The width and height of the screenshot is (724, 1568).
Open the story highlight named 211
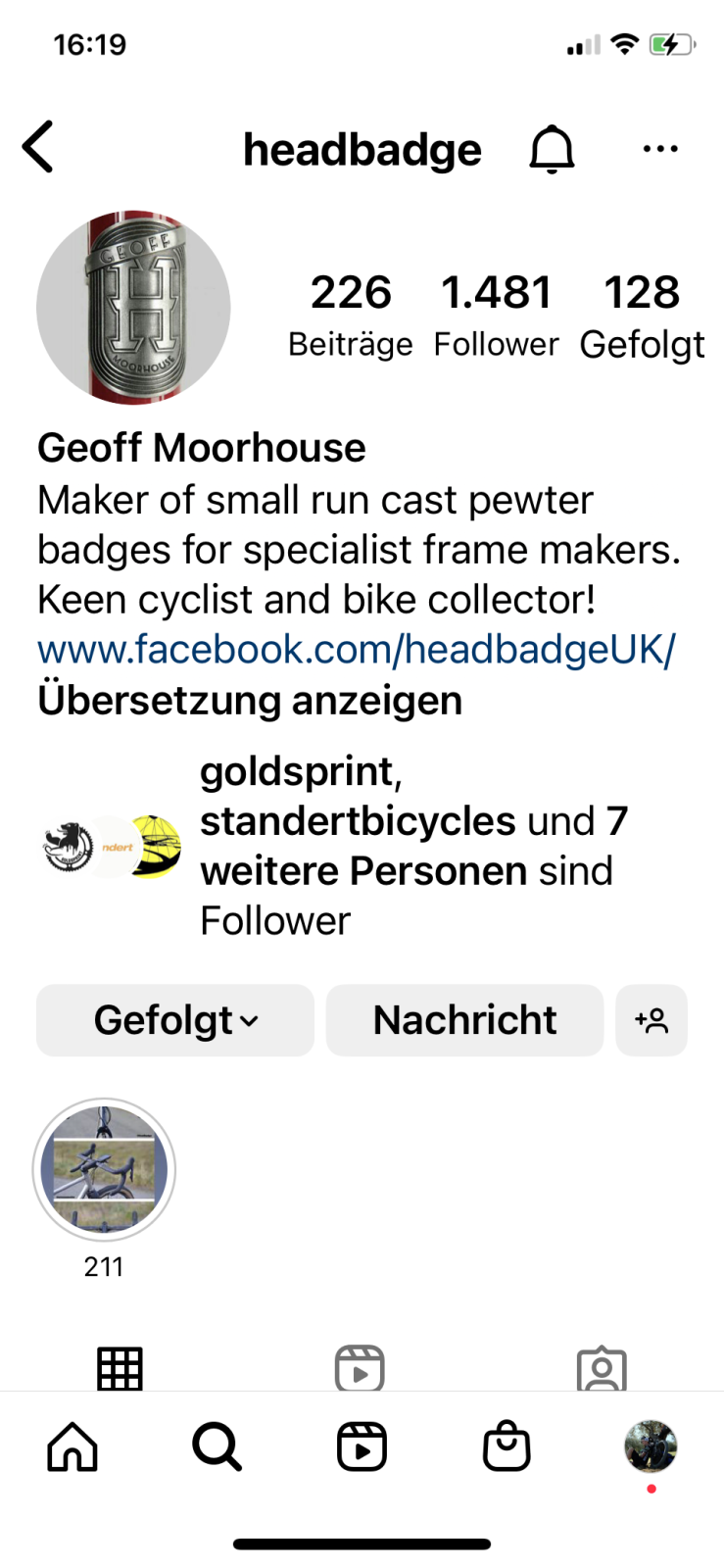pos(104,1170)
